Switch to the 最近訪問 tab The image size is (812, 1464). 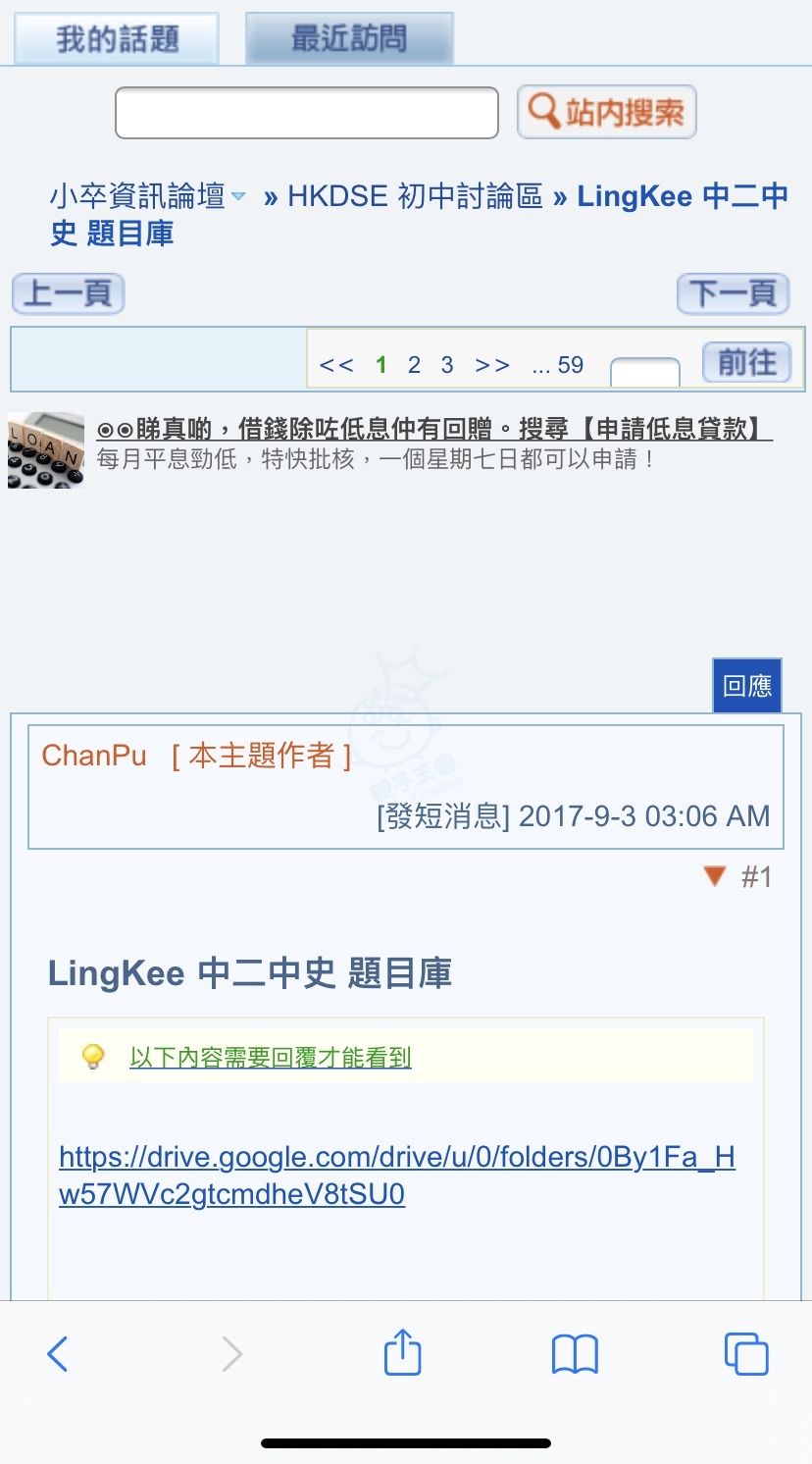[x=349, y=38]
